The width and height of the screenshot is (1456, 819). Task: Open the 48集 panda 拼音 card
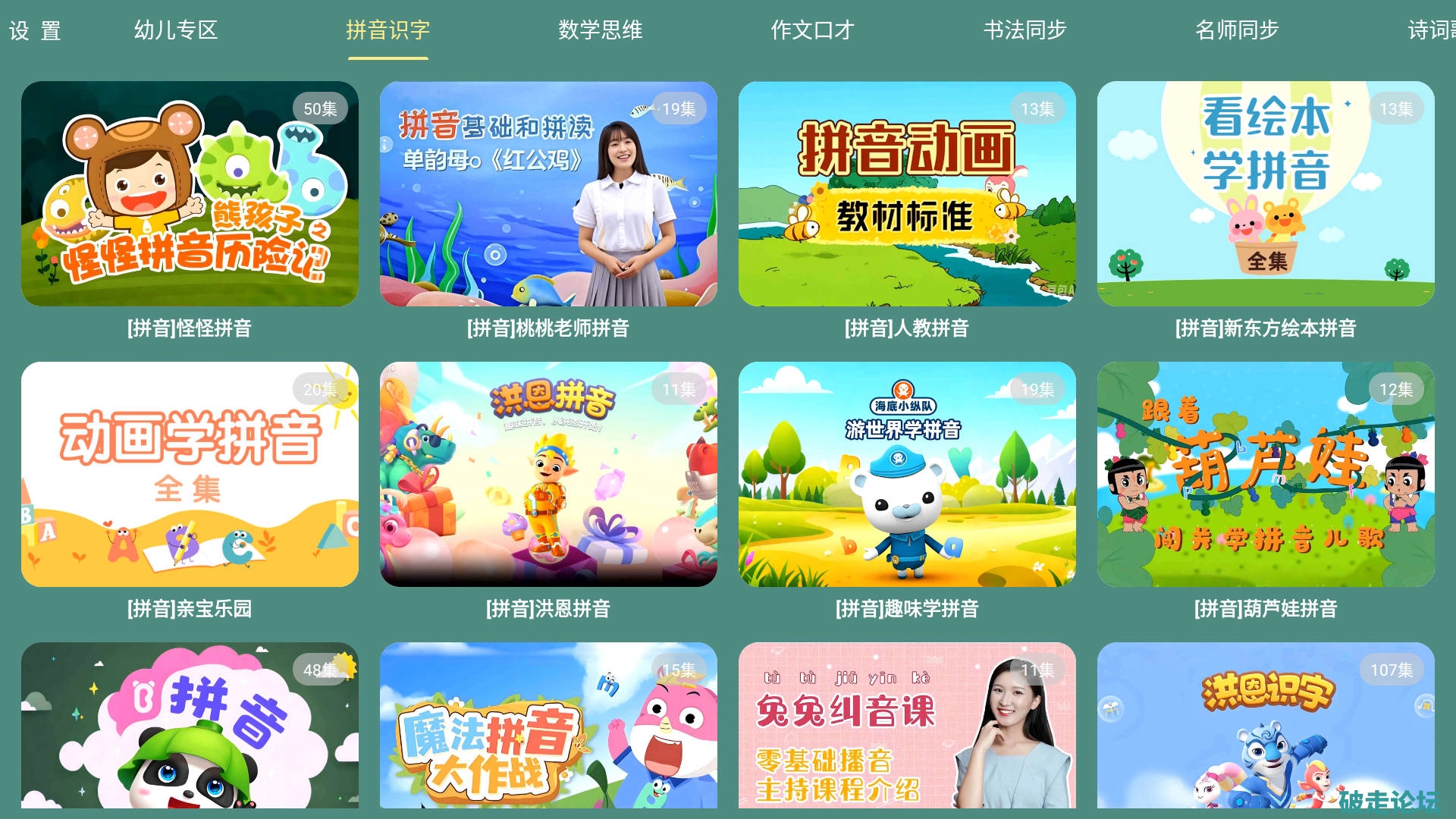click(190, 726)
